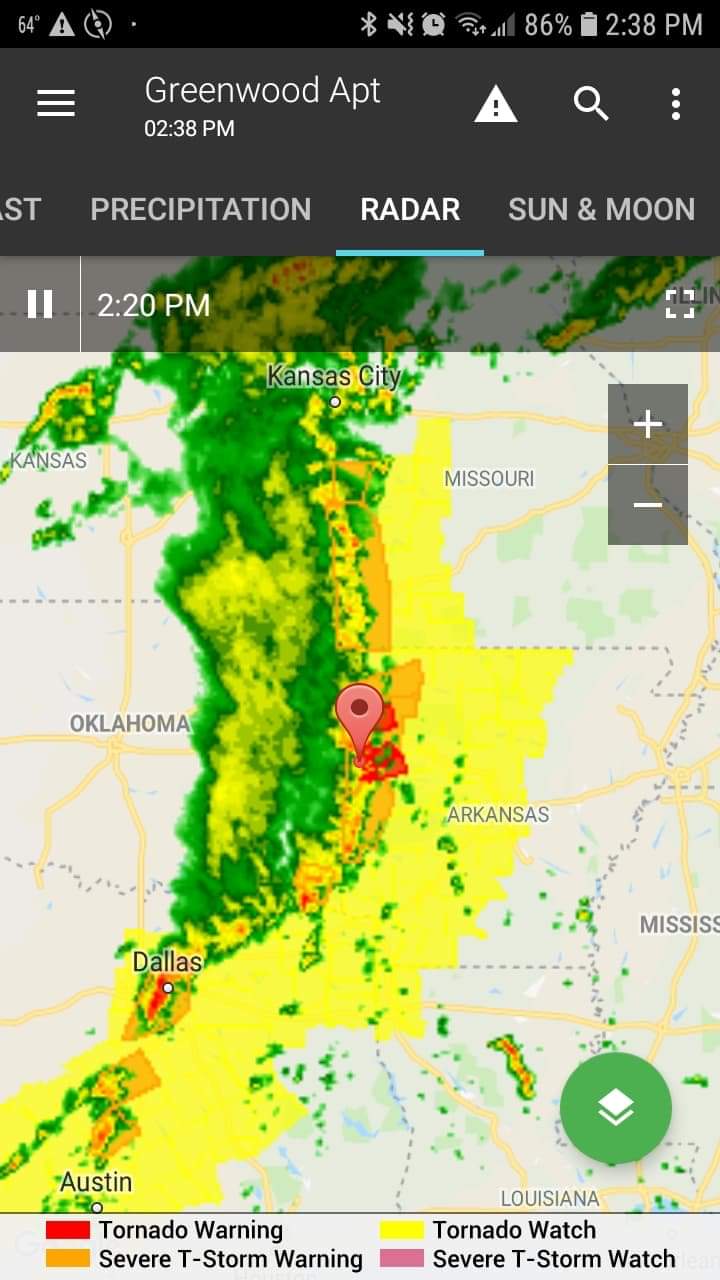The image size is (720, 1280).
Task: Open the overflow menu
Action: pos(676,103)
